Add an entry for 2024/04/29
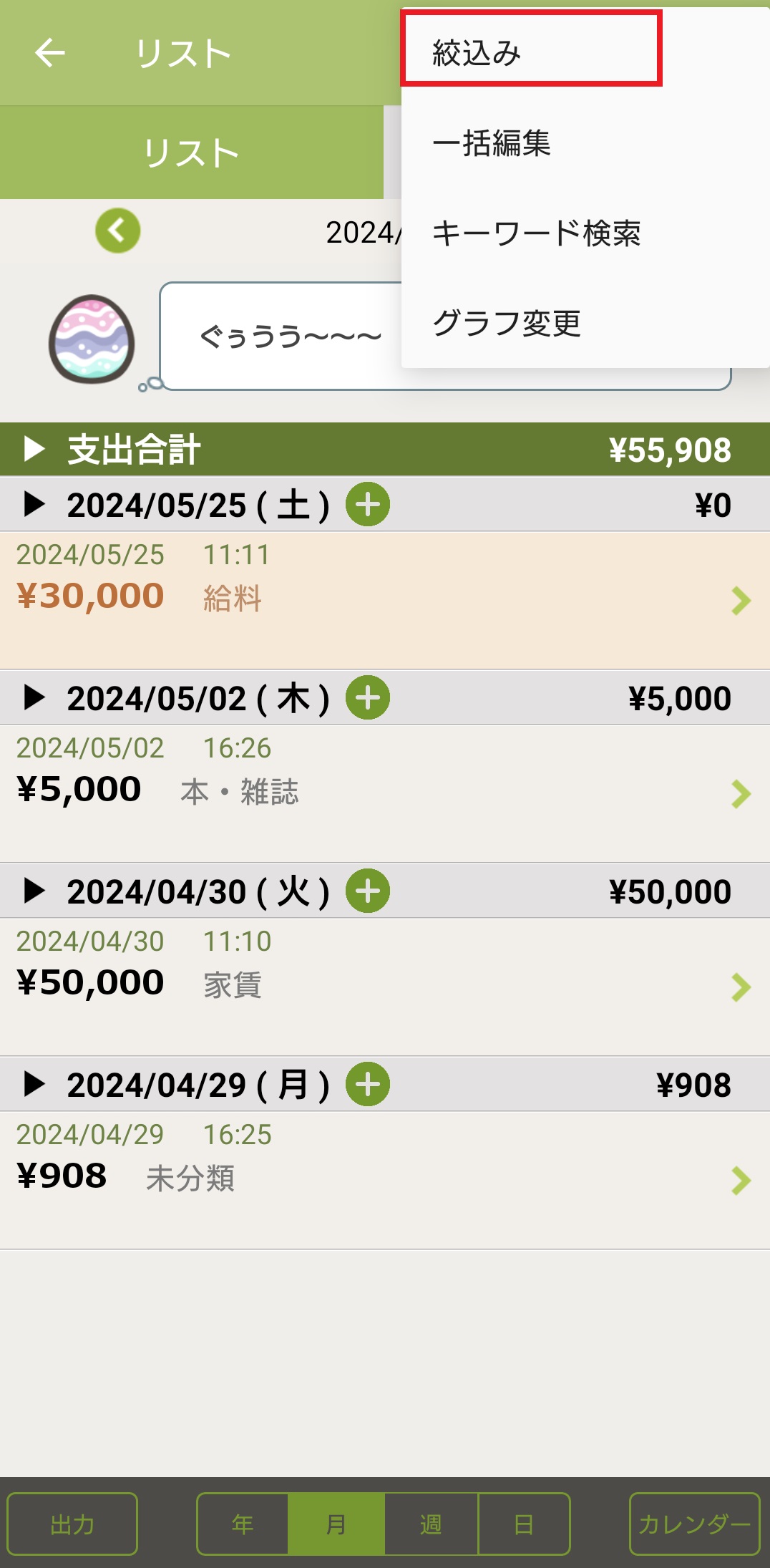Viewport: 770px width, 1568px height. click(x=368, y=1085)
